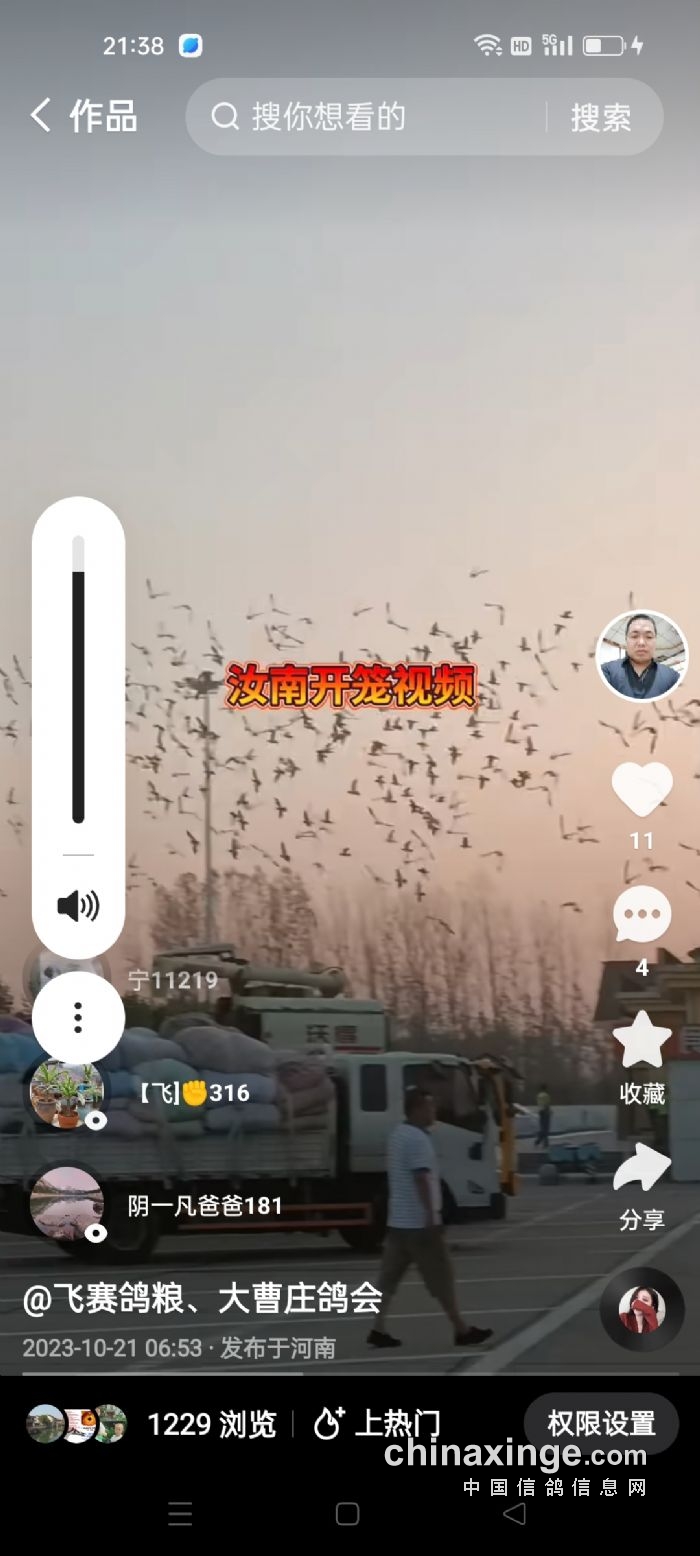
Task: Open 权限设置 permission settings
Action: (x=601, y=1423)
